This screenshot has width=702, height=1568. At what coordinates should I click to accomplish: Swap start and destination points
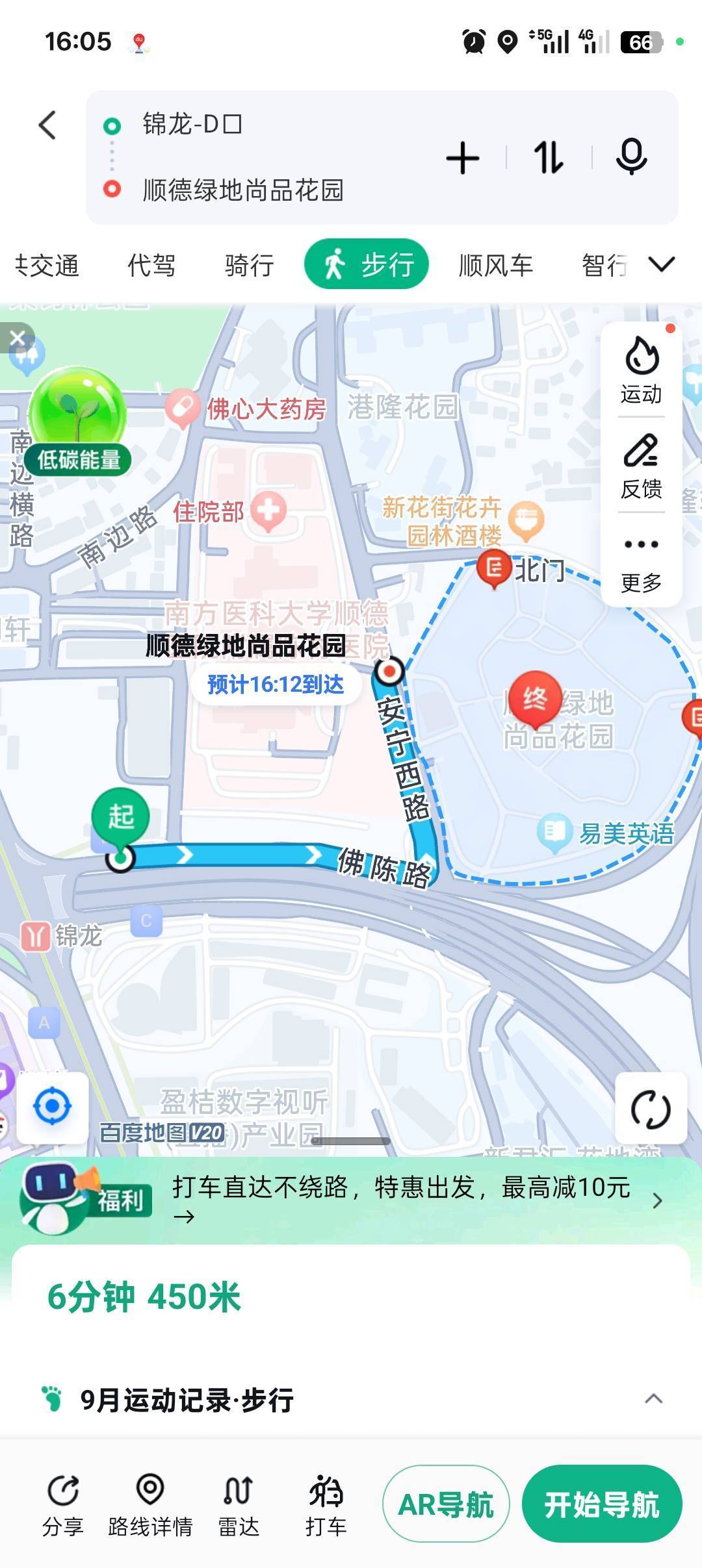(x=549, y=158)
